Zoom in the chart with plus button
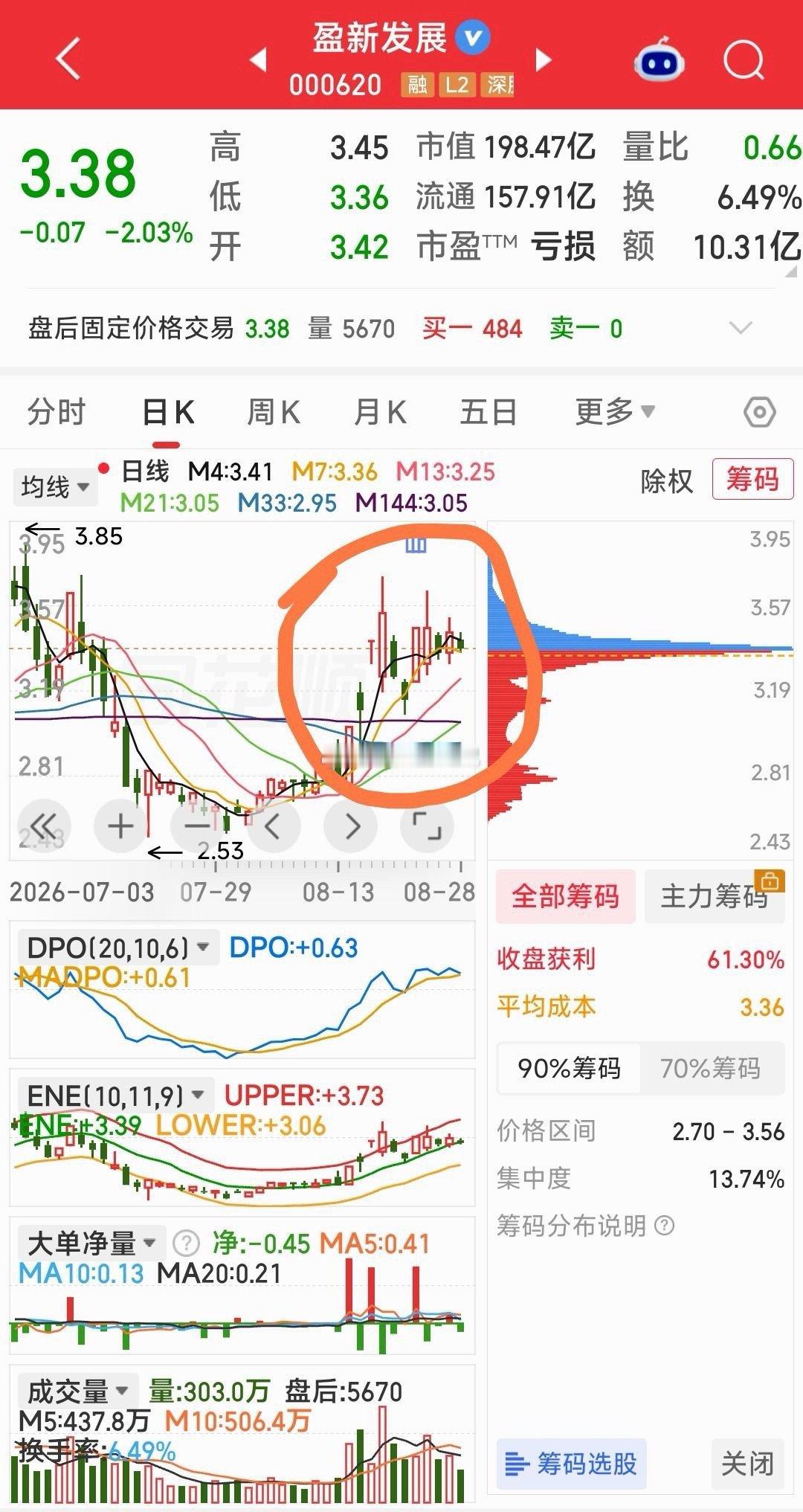803x1512 pixels. pos(120,826)
